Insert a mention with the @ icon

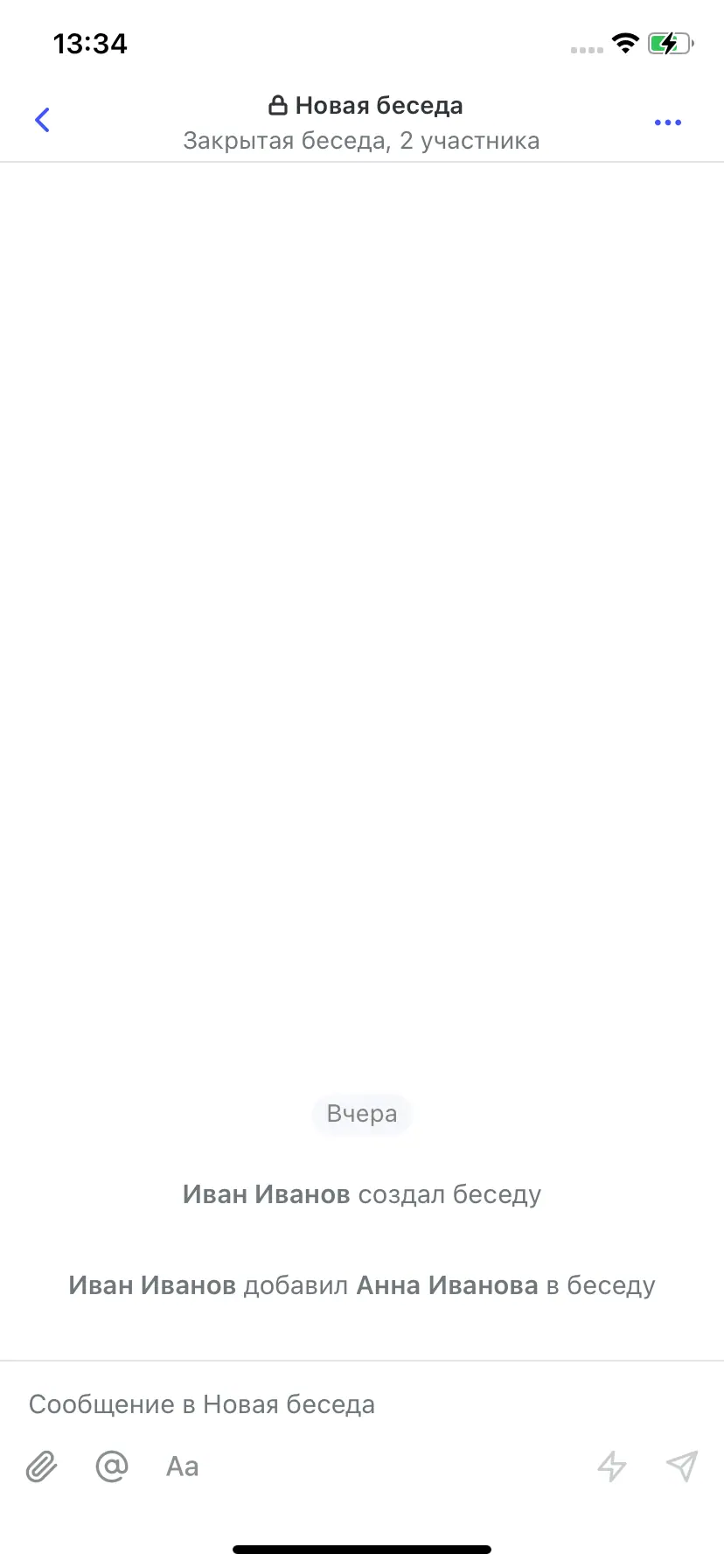click(x=112, y=1466)
